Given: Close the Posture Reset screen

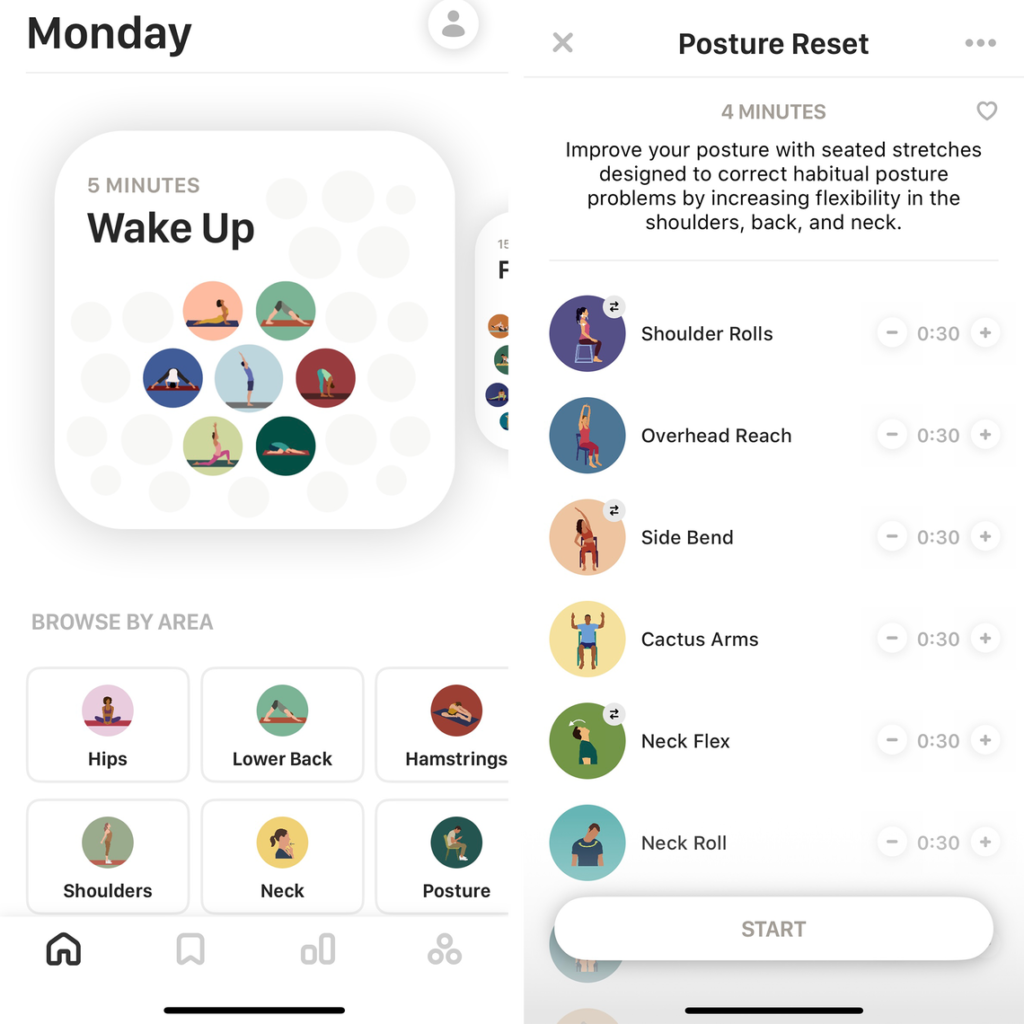Looking at the screenshot, I should (563, 43).
